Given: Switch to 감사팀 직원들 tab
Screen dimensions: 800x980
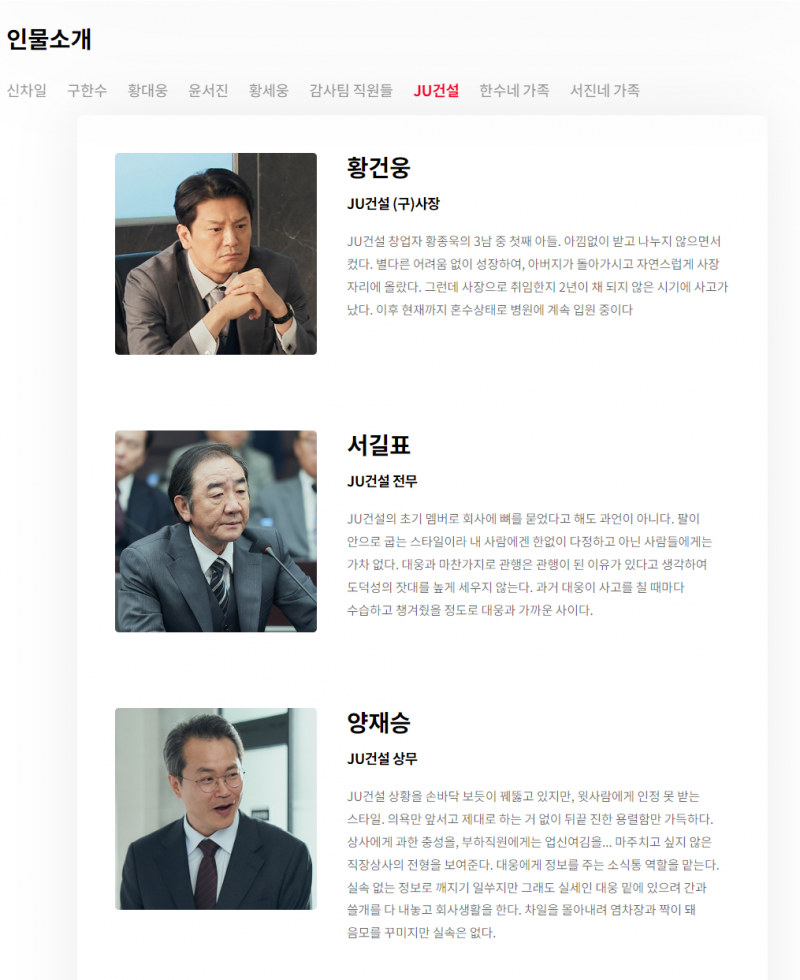Looking at the screenshot, I should [x=351, y=90].
